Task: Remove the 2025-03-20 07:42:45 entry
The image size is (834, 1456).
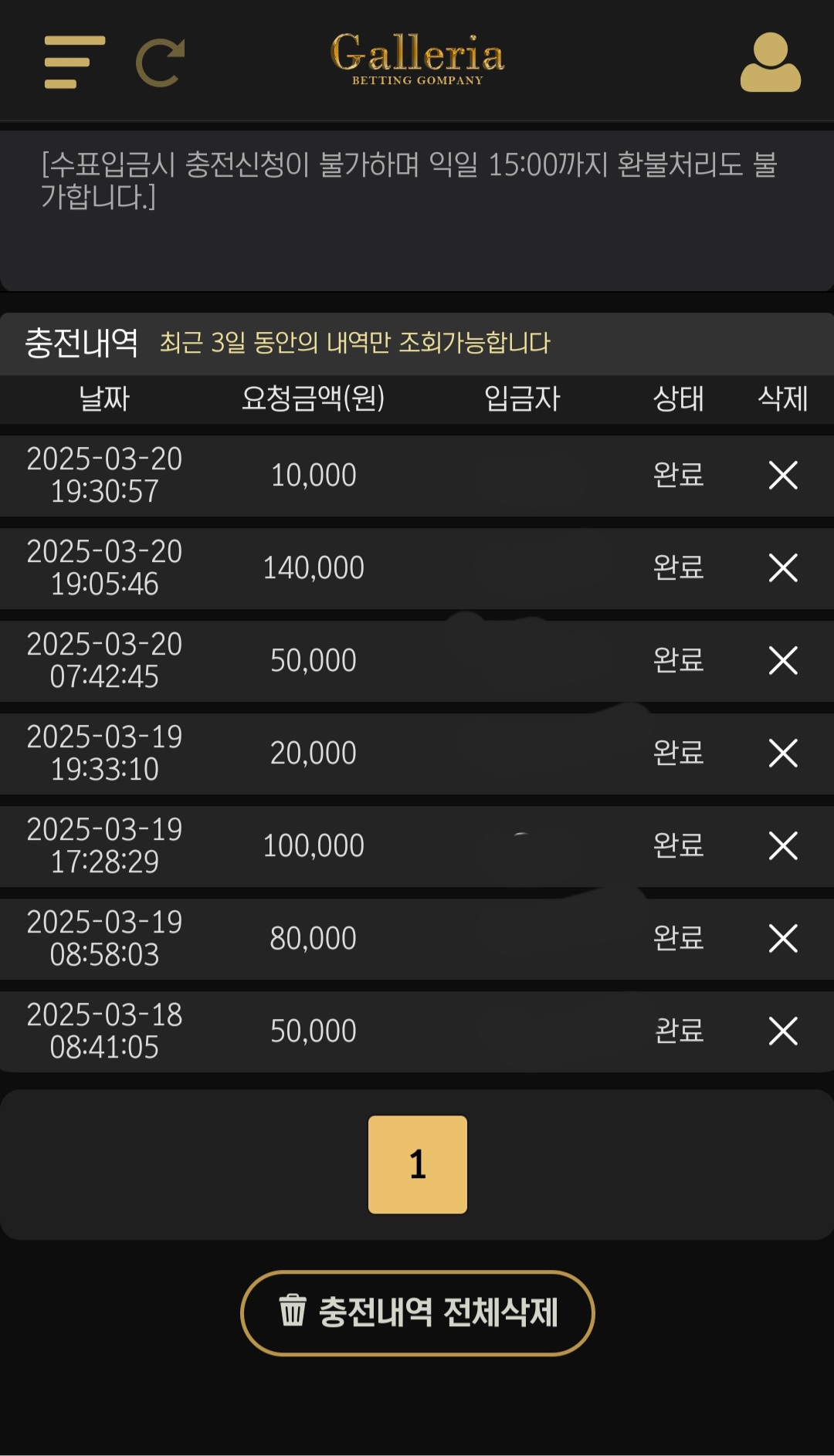Action: click(x=783, y=660)
